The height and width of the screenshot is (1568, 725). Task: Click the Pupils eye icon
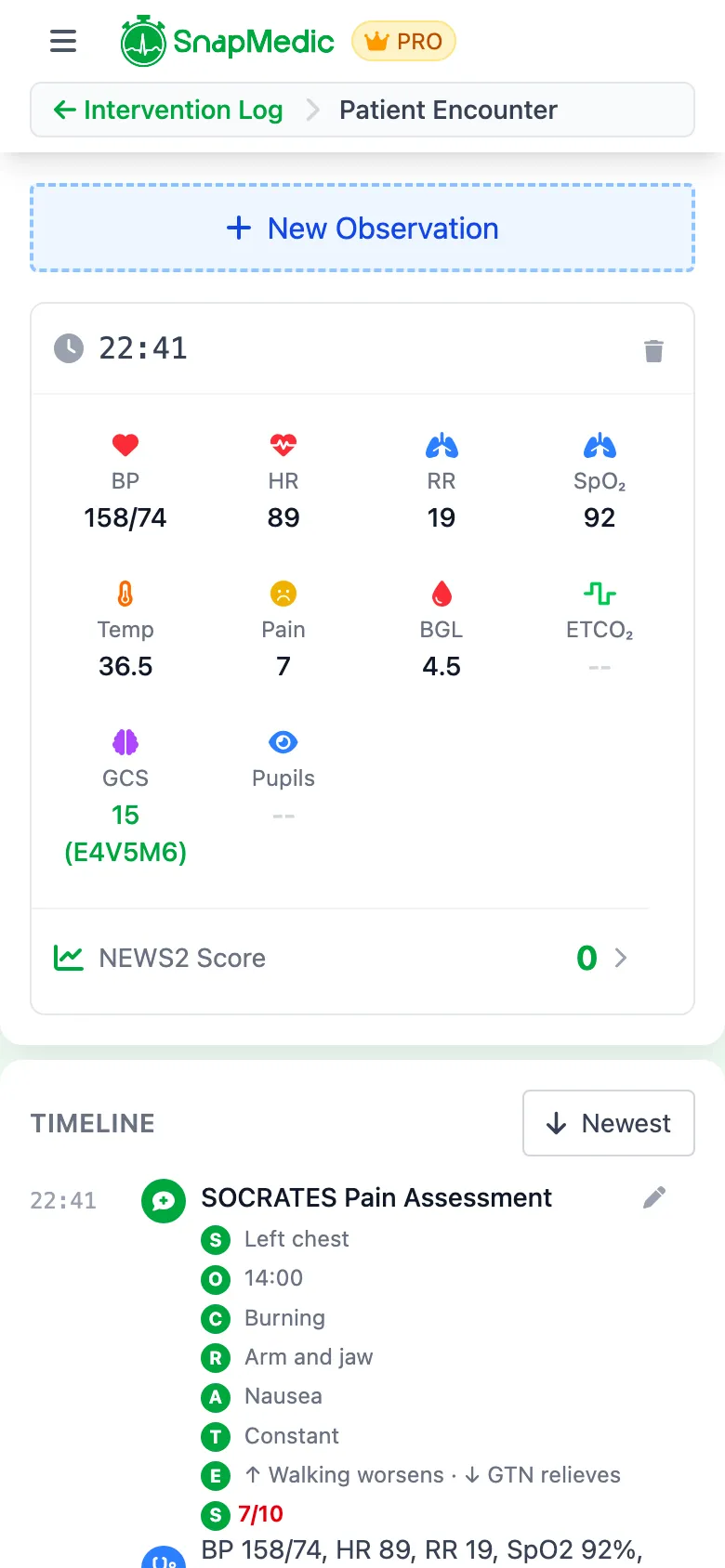283,741
